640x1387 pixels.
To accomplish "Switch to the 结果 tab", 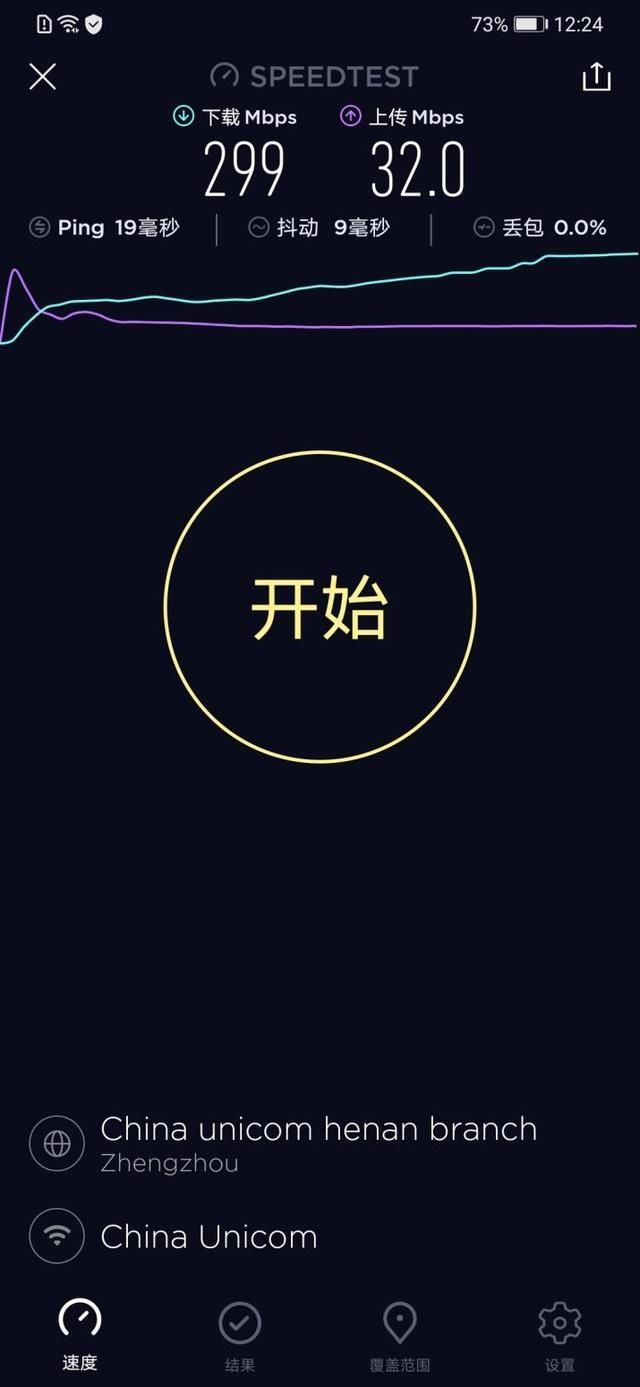I will coord(240,1333).
